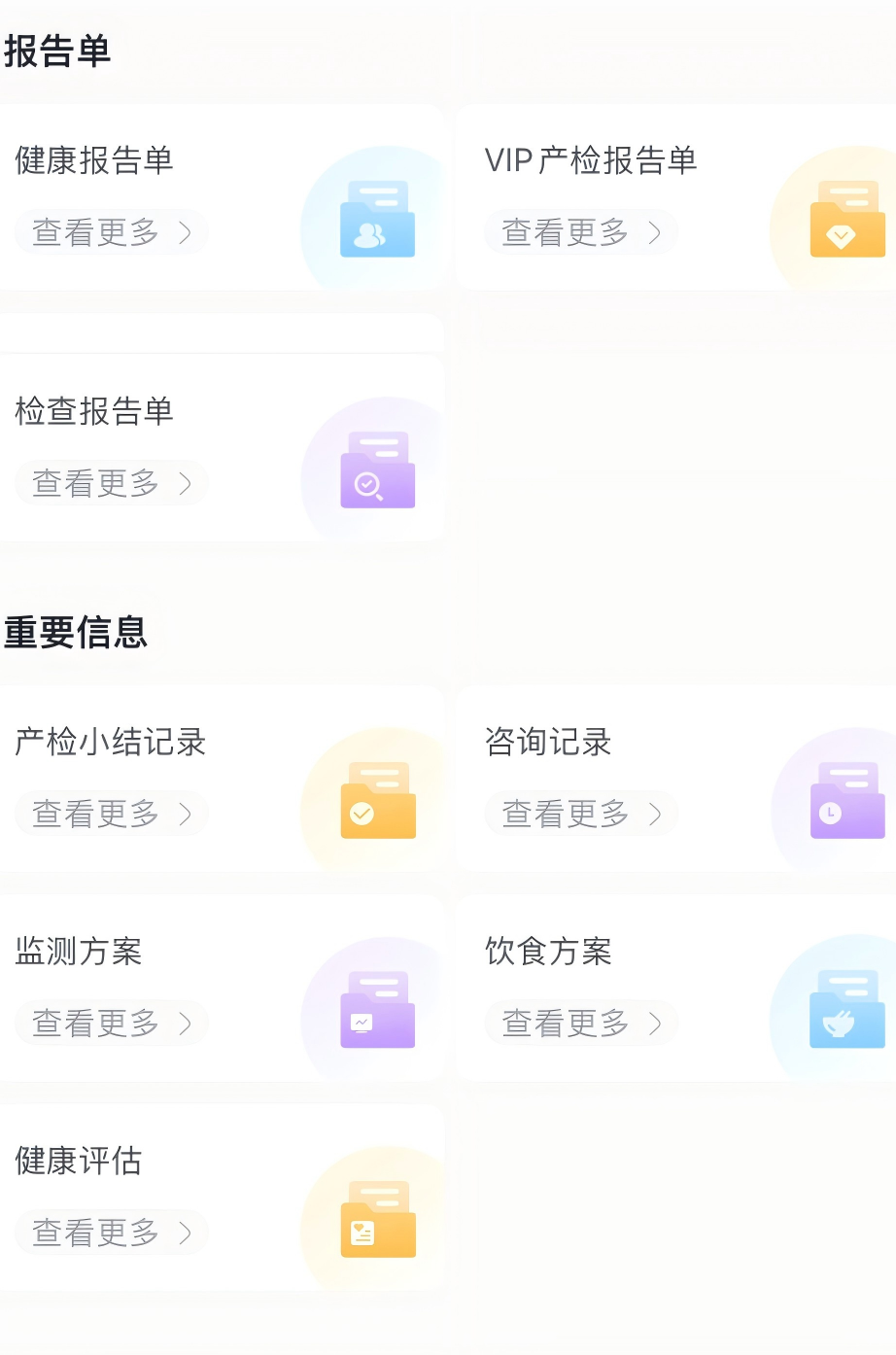Image resolution: width=896 pixels, height=1355 pixels.
Task: View more under 检查报告单
Action: (x=111, y=483)
